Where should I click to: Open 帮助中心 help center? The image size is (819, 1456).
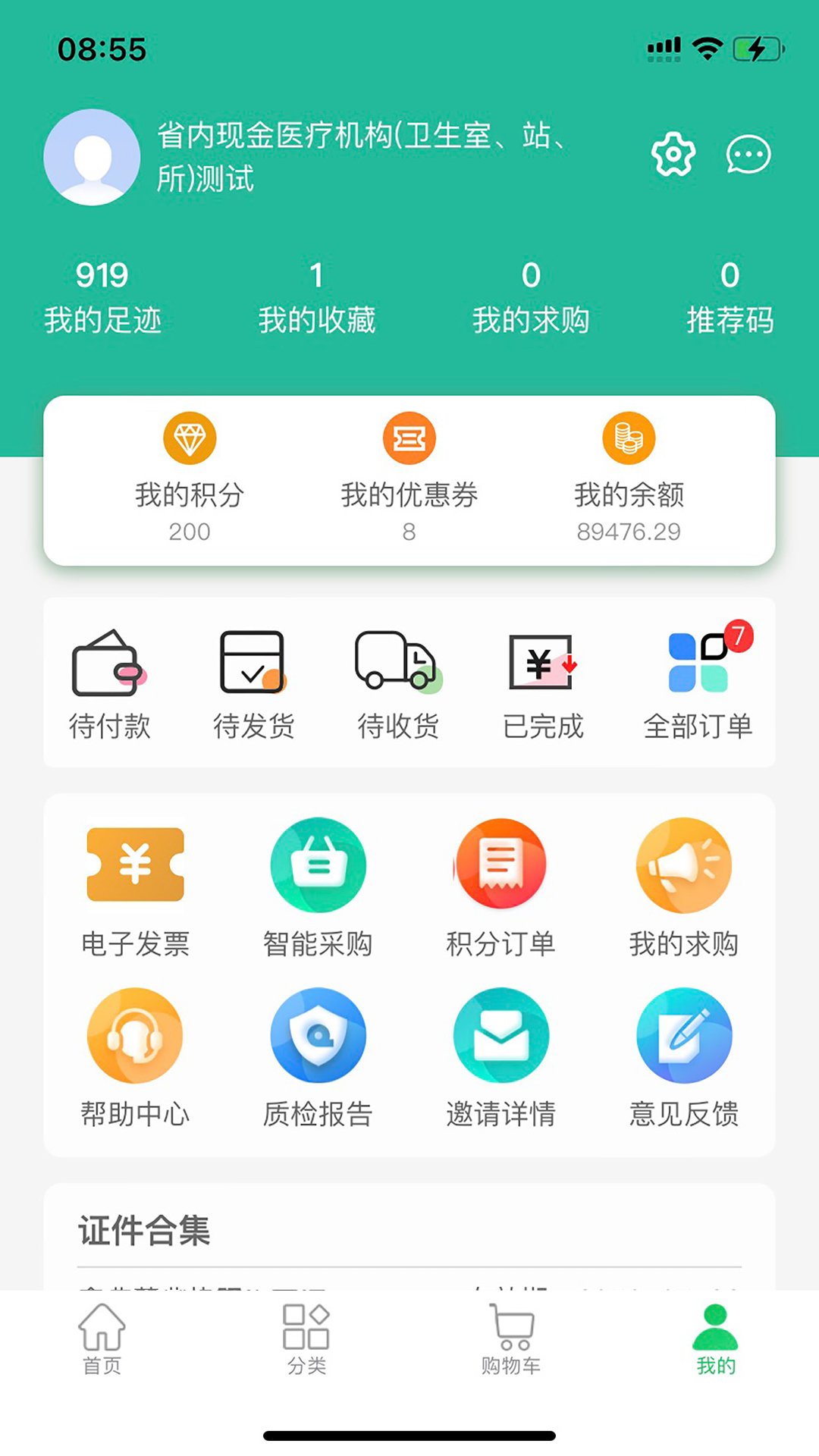135,1058
